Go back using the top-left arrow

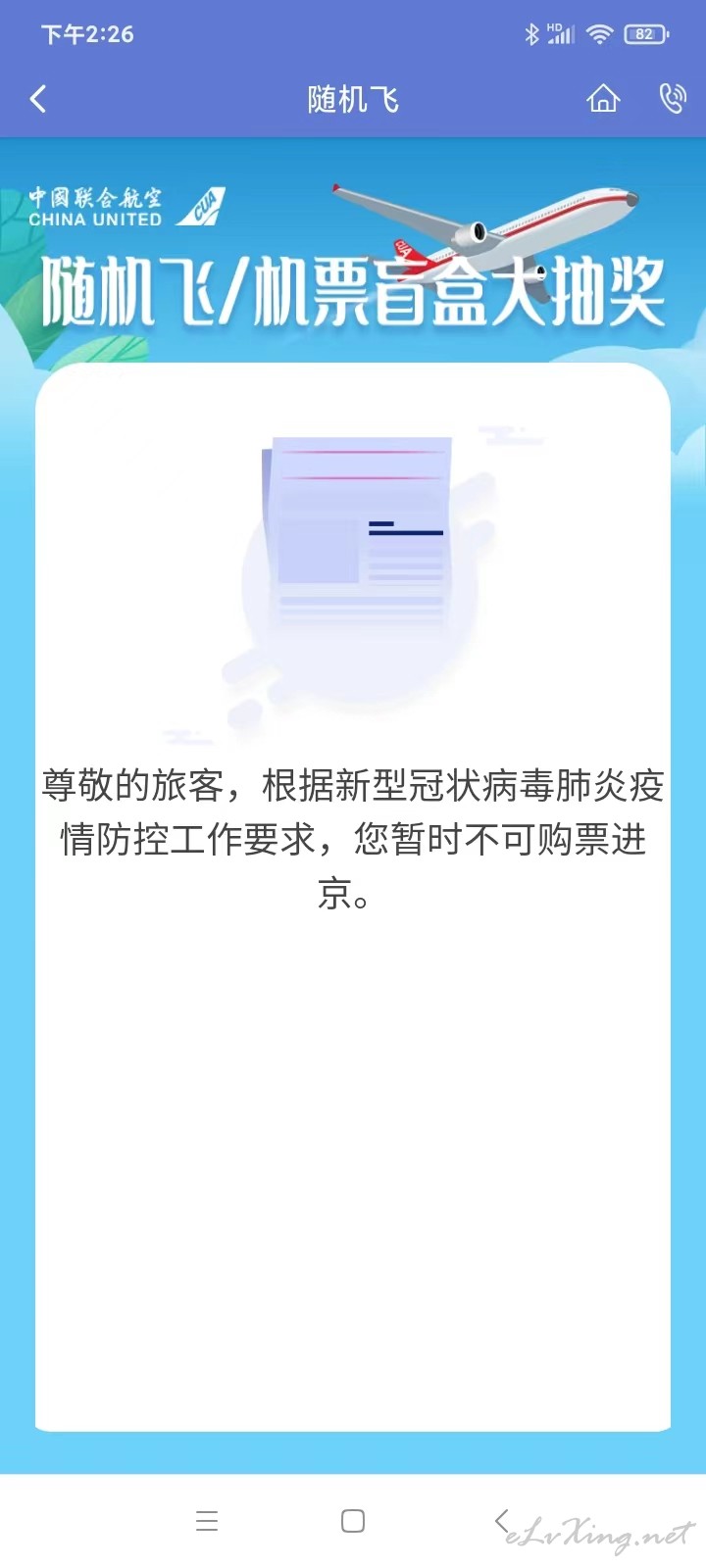tap(38, 99)
